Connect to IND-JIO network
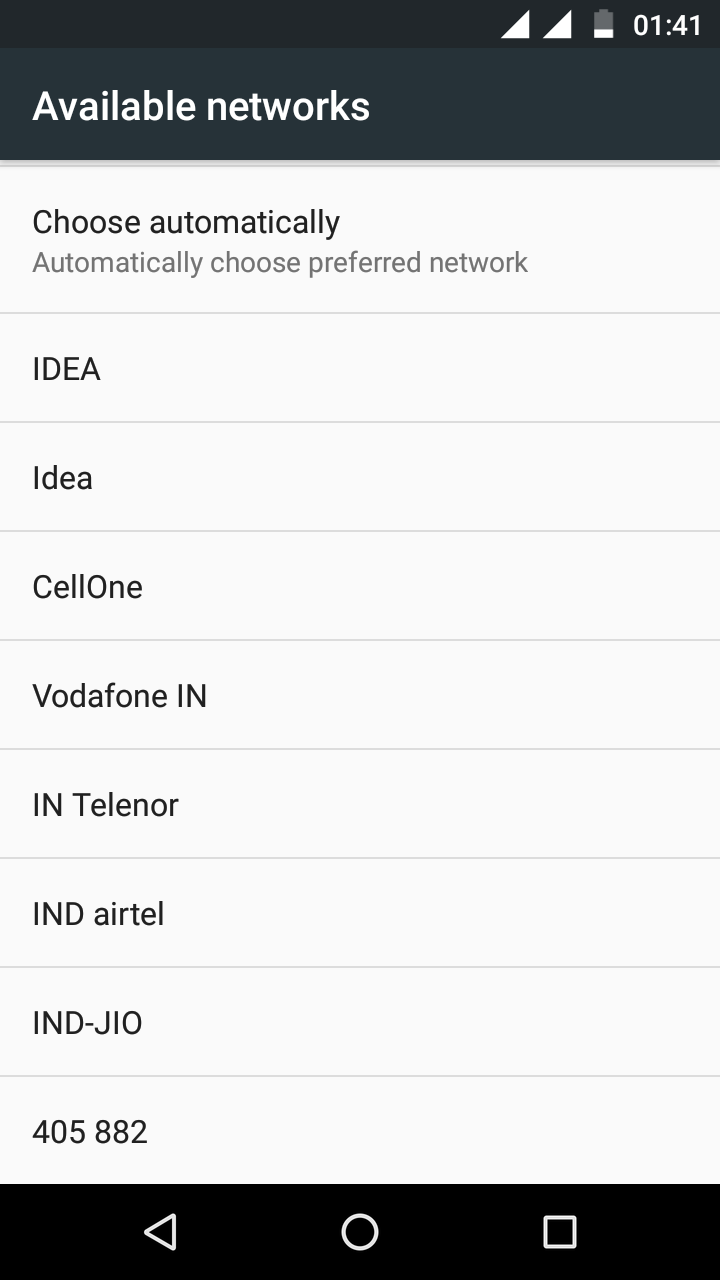This screenshot has height=1280, width=720. coord(360,1022)
